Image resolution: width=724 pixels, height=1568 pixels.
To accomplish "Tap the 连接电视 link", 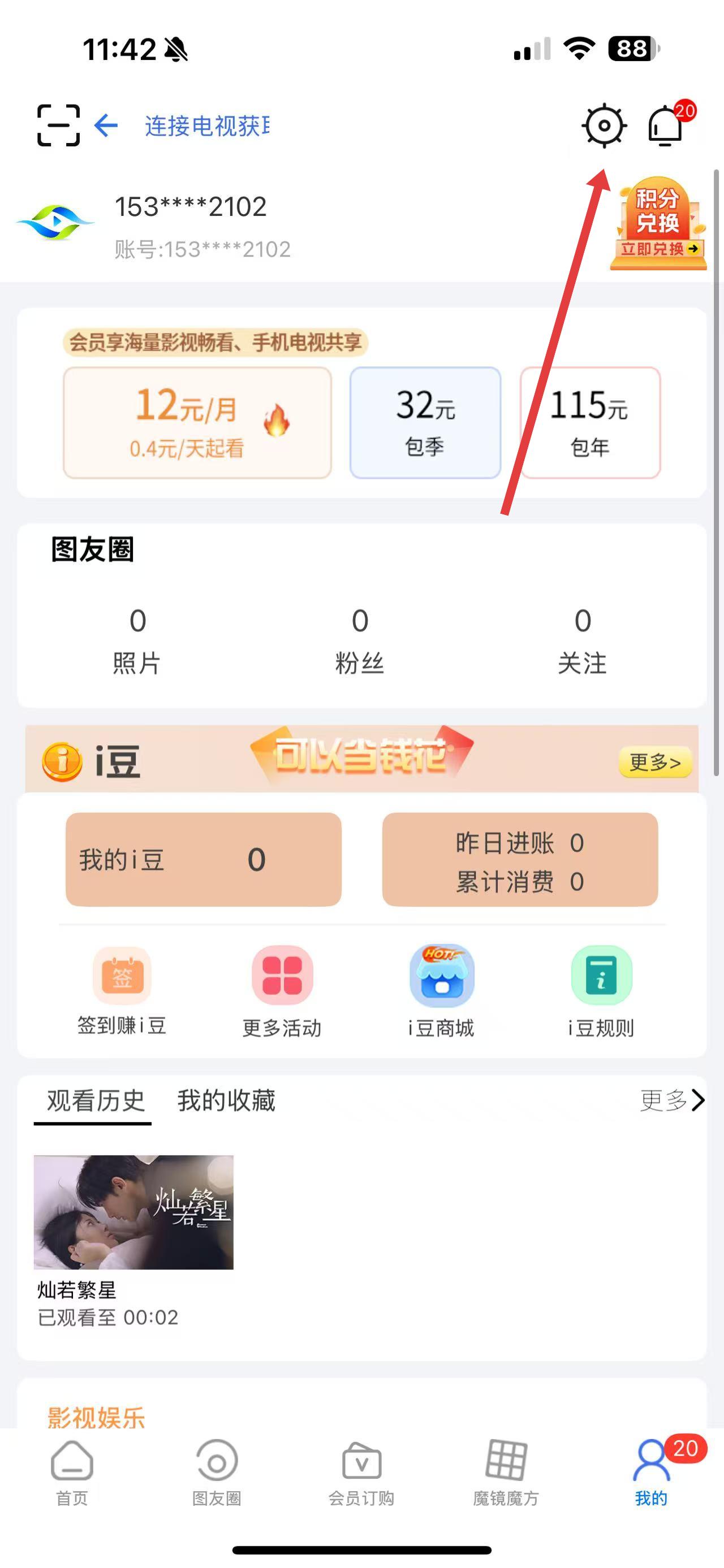I will pyautogui.click(x=206, y=126).
